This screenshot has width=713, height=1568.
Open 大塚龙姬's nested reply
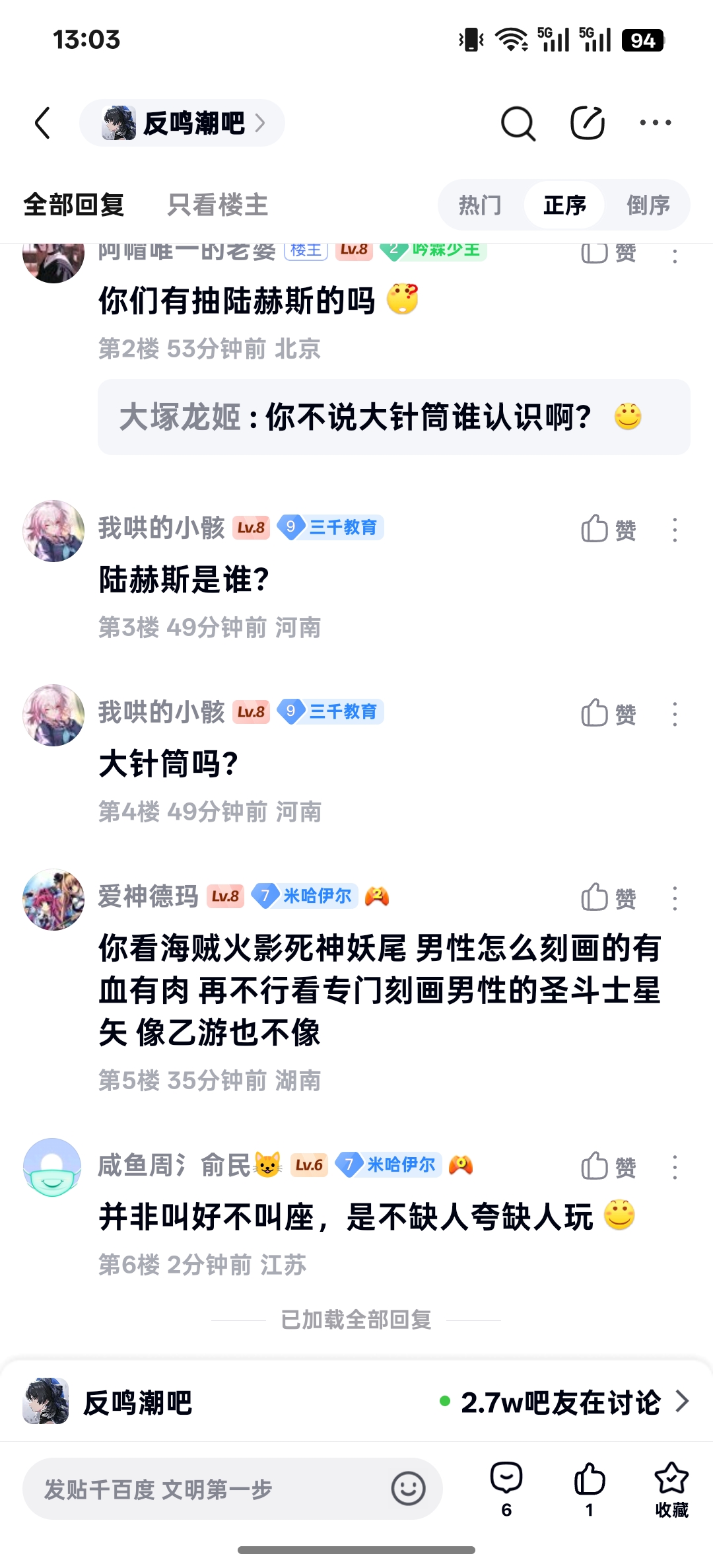tap(393, 417)
